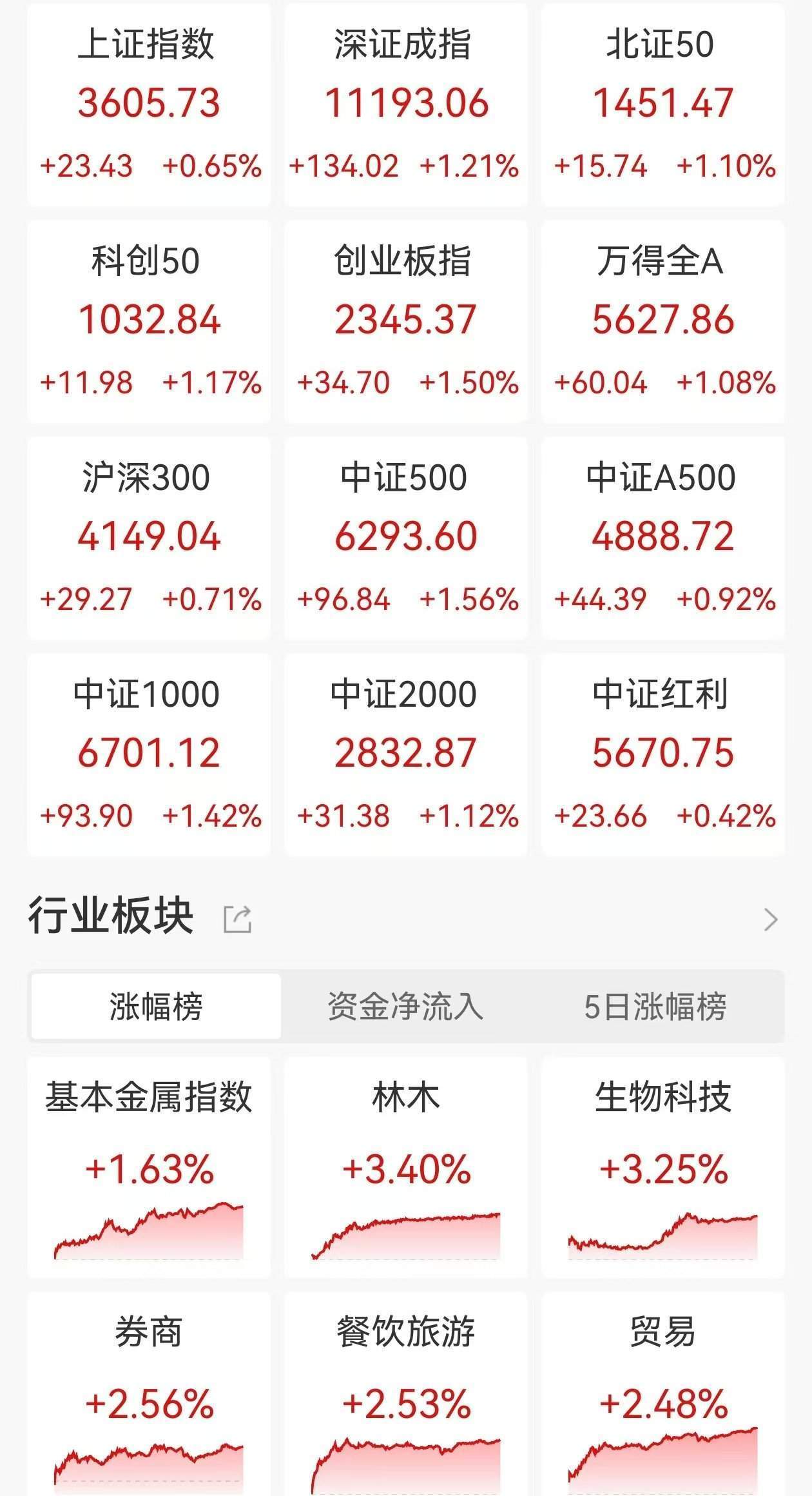This screenshot has height=1496, width=812.
Task: Open the 中证2000 index card
Action: (x=404, y=753)
